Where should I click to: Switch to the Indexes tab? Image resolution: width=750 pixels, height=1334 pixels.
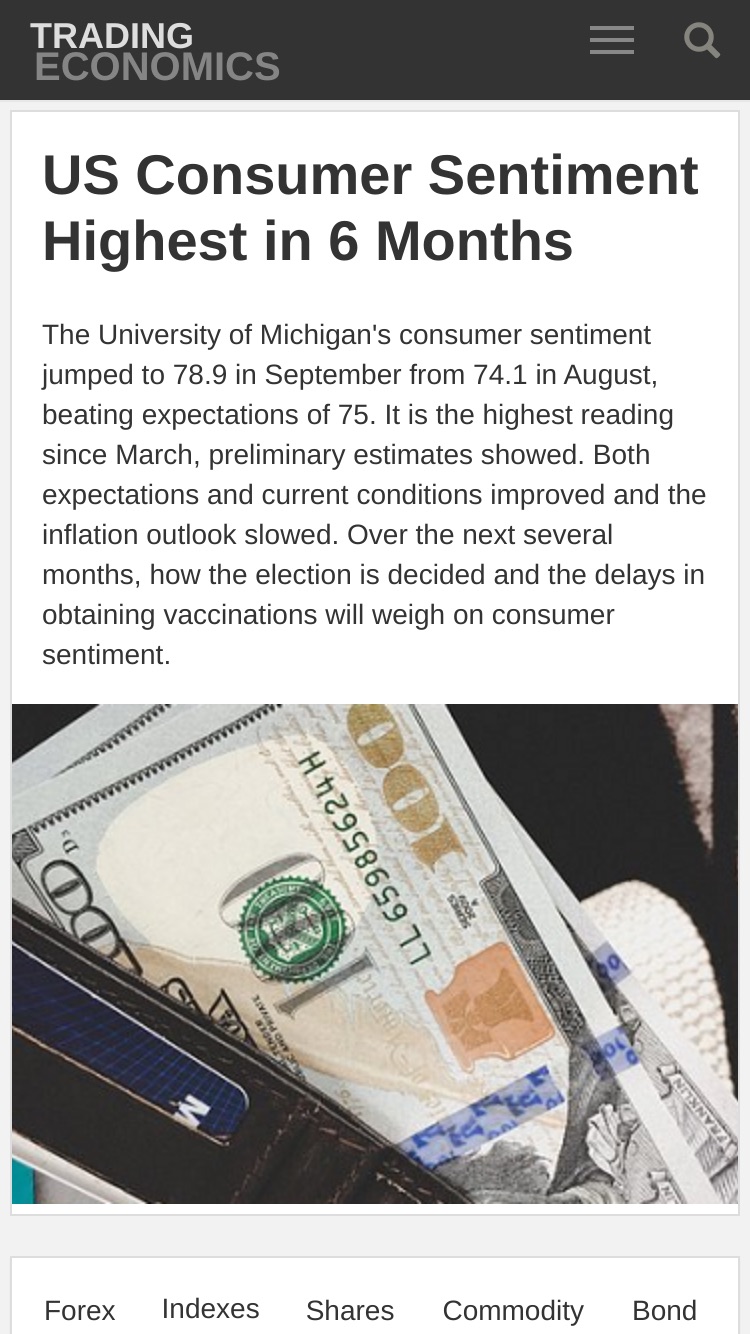210,1308
